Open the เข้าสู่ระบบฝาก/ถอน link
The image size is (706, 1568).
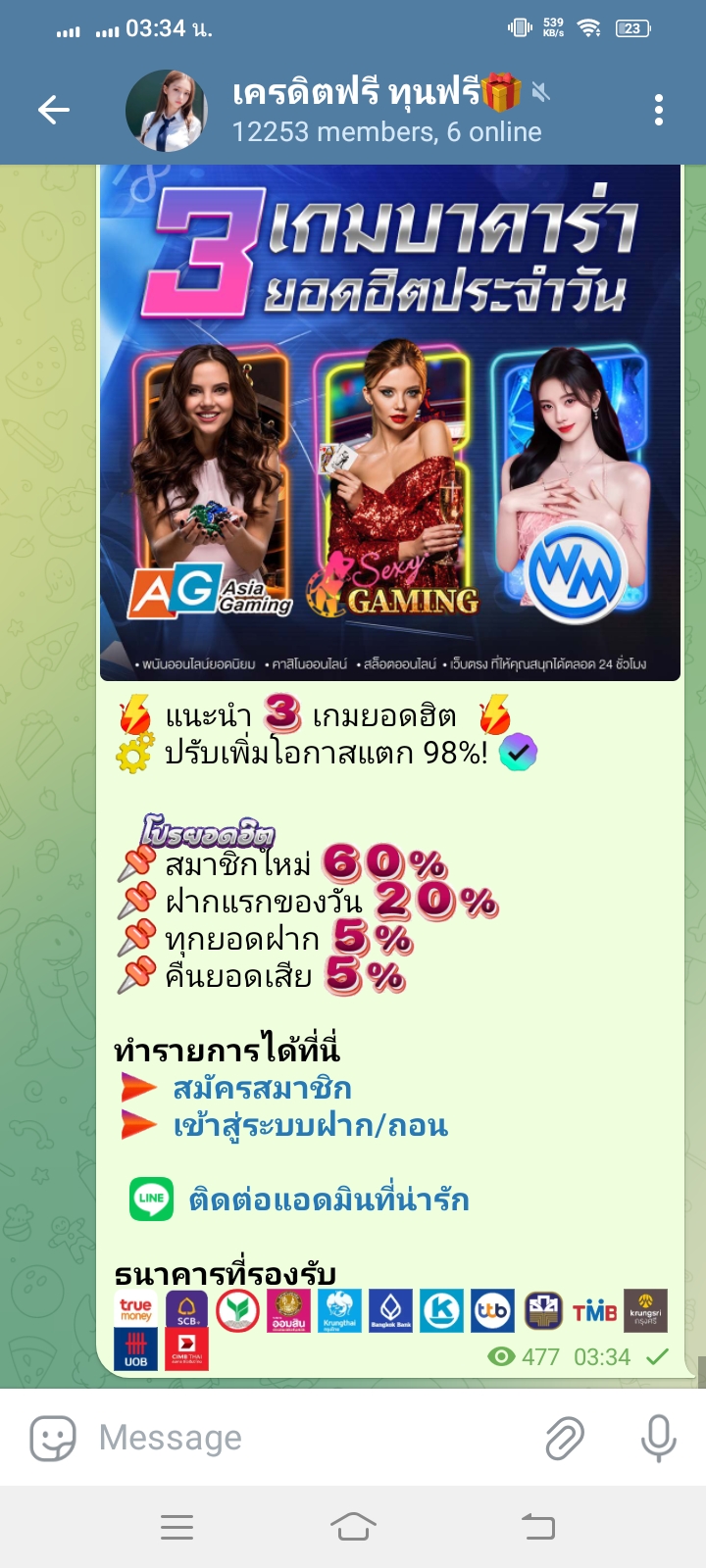310,1125
